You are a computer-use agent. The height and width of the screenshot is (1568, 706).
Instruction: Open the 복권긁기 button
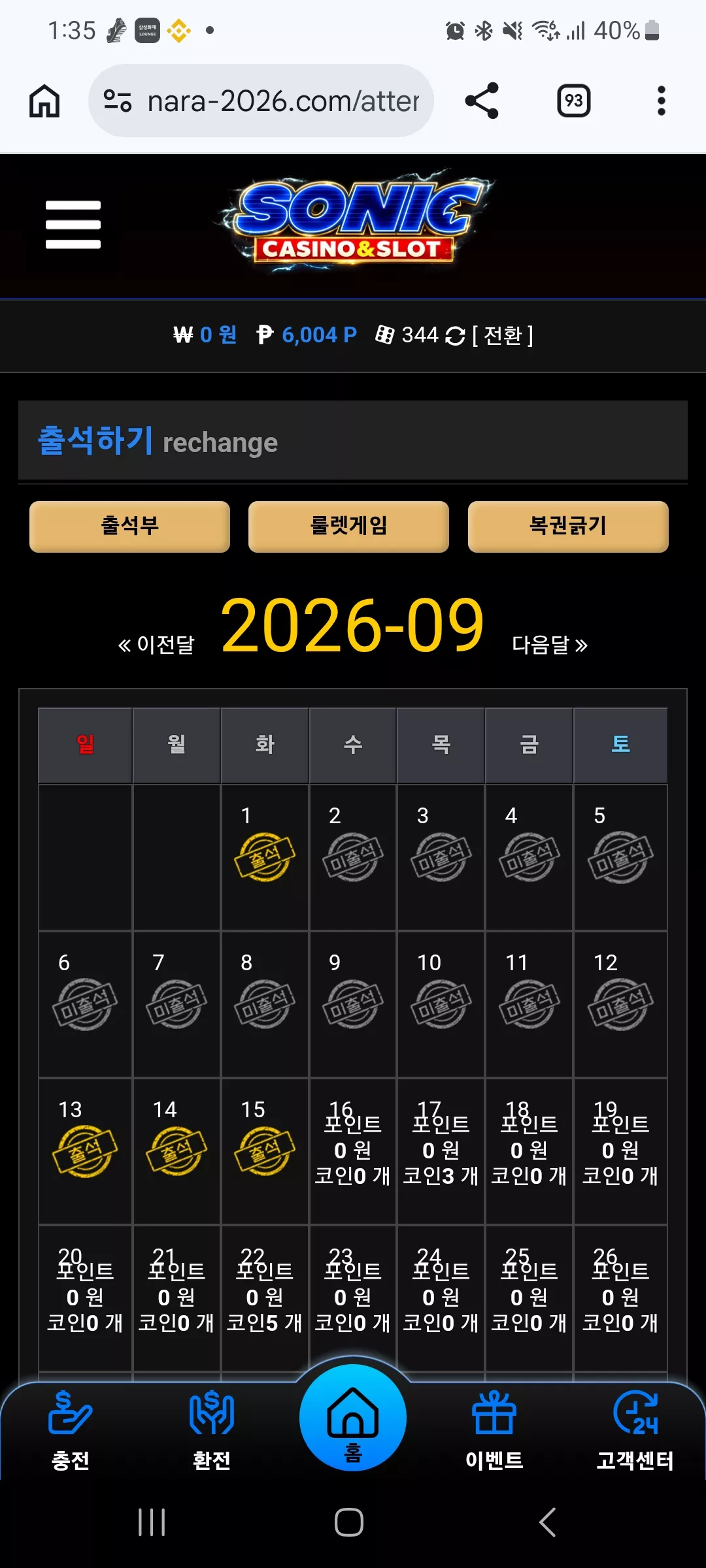click(x=568, y=526)
